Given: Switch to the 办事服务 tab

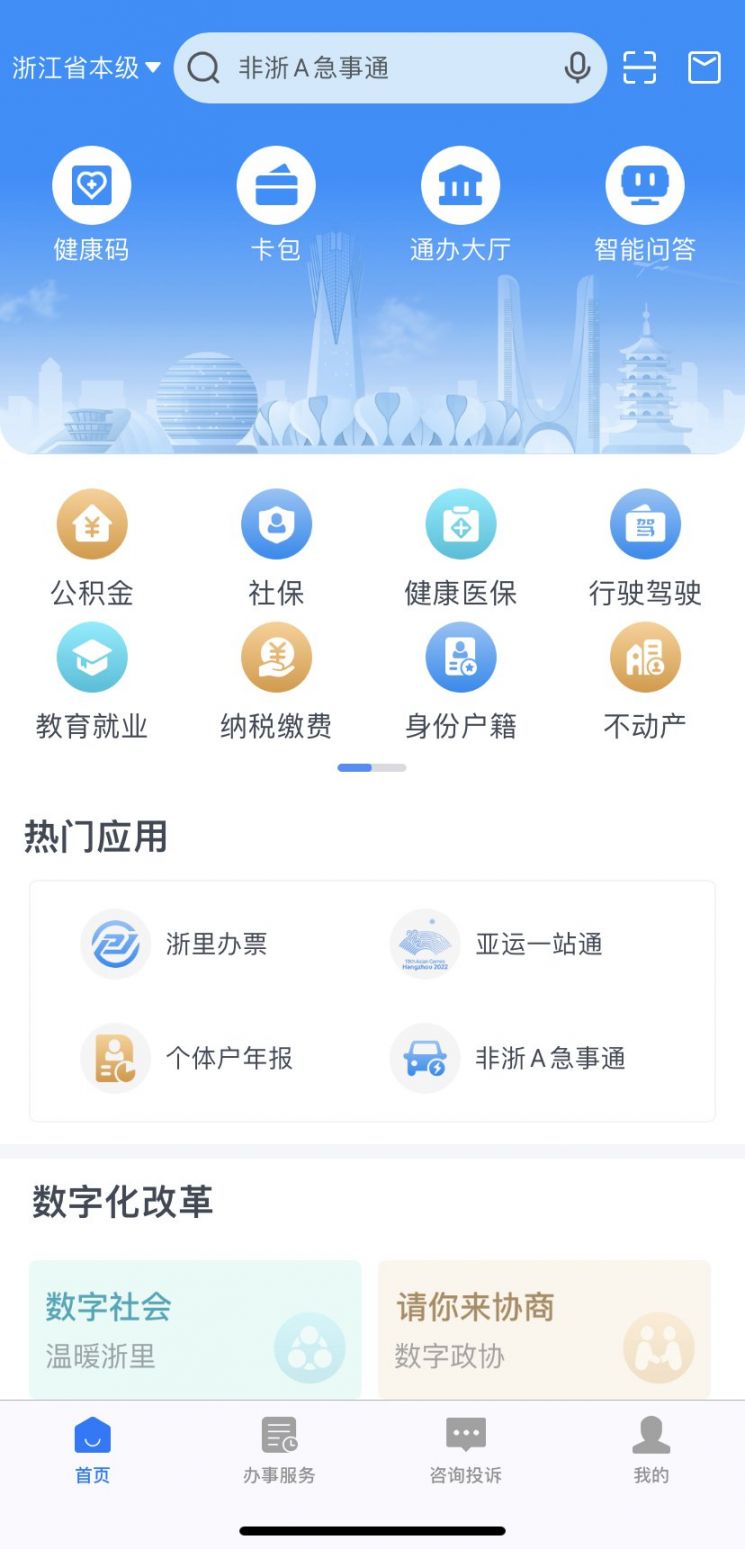Looking at the screenshot, I should [279, 1450].
